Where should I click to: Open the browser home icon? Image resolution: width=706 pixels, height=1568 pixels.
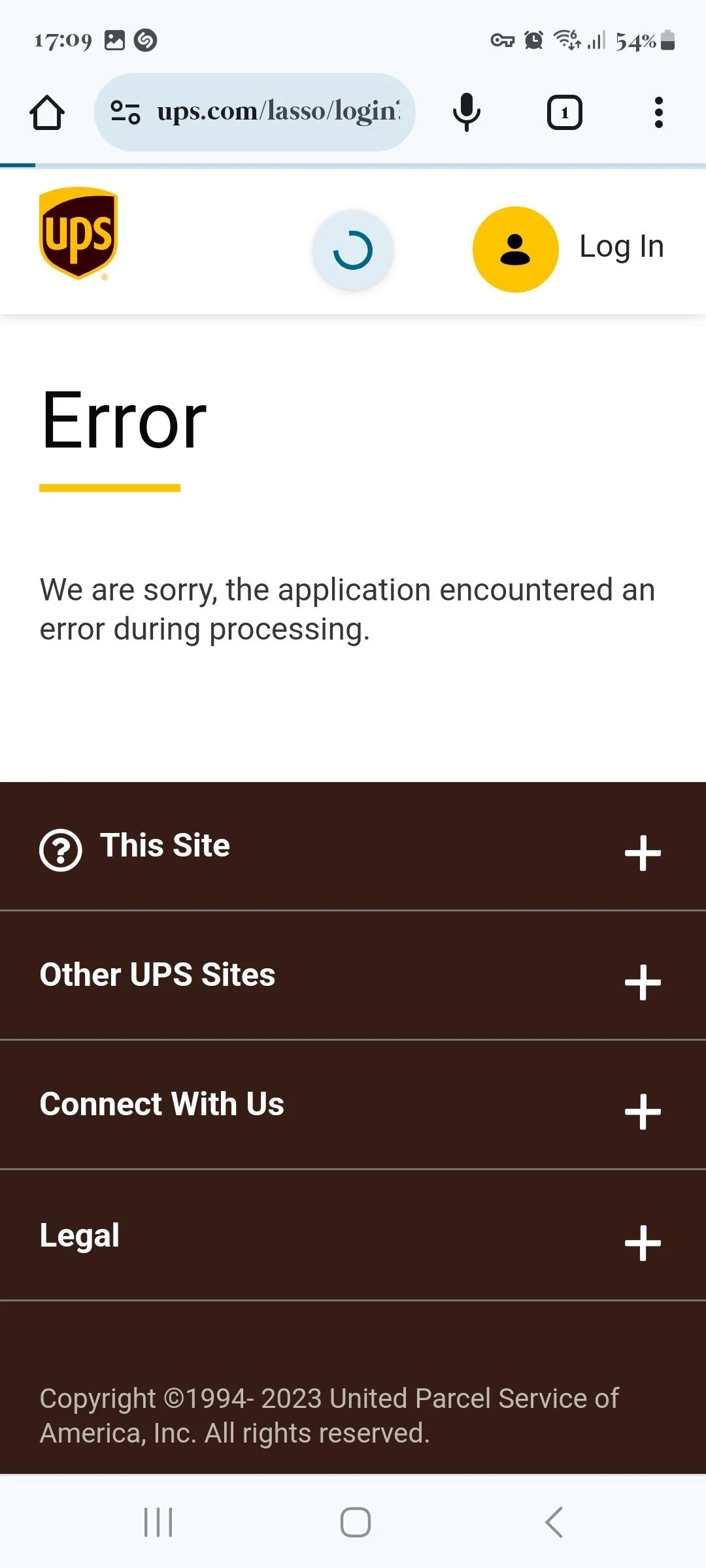[x=46, y=111]
